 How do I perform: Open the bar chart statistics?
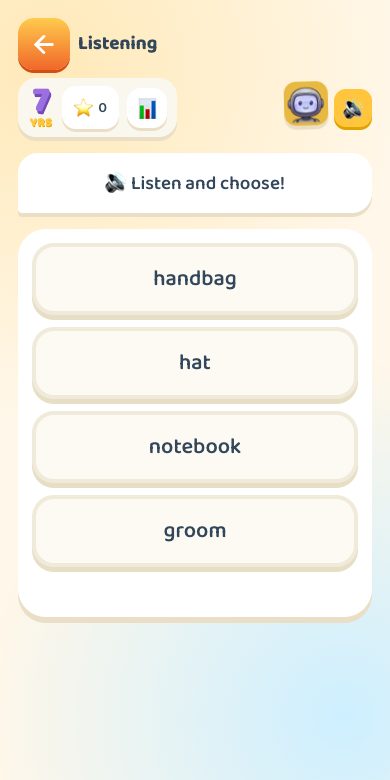pos(147,108)
